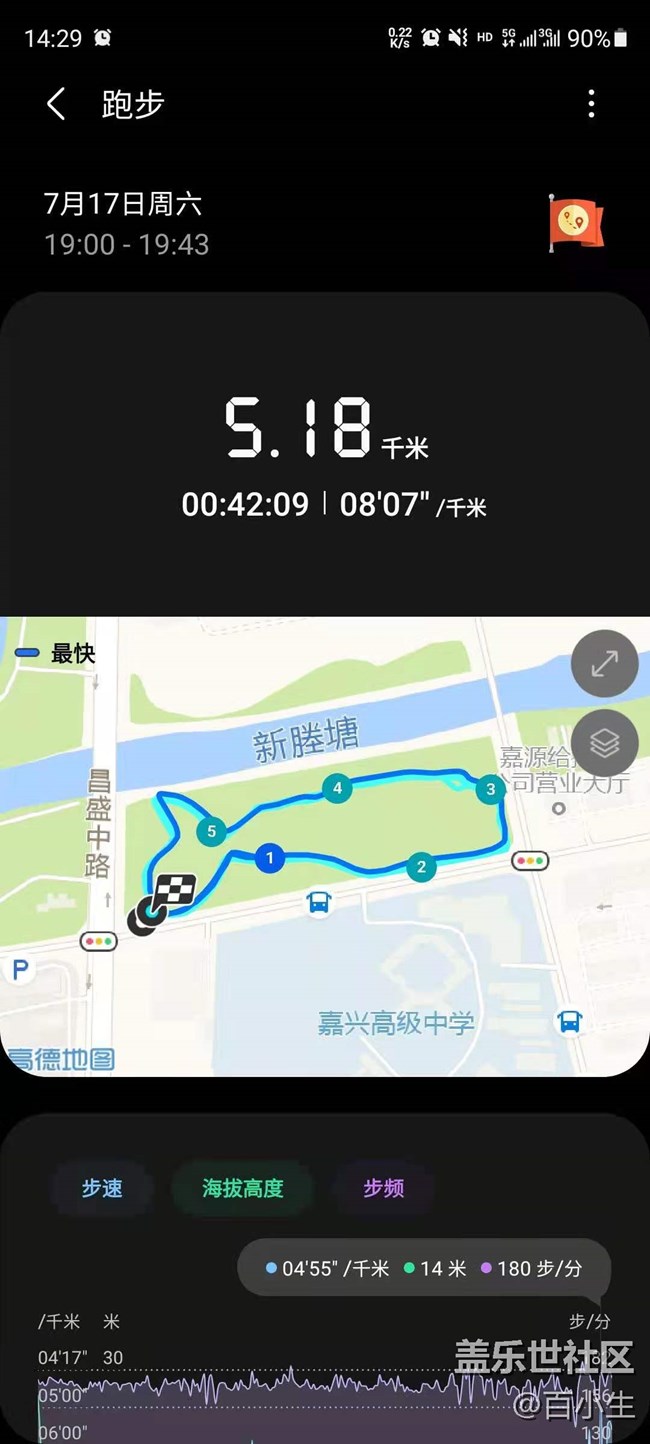Image resolution: width=650 pixels, height=1444 pixels.
Task: Go back from the 跑步 screen
Action: (x=56, y=104)
